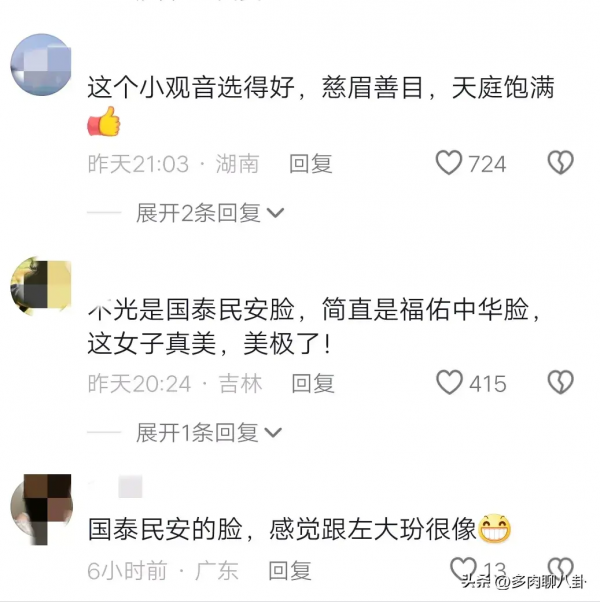Reply to the comment from 吉林
The height and width of the screenshot is (602, 600).
313,383
